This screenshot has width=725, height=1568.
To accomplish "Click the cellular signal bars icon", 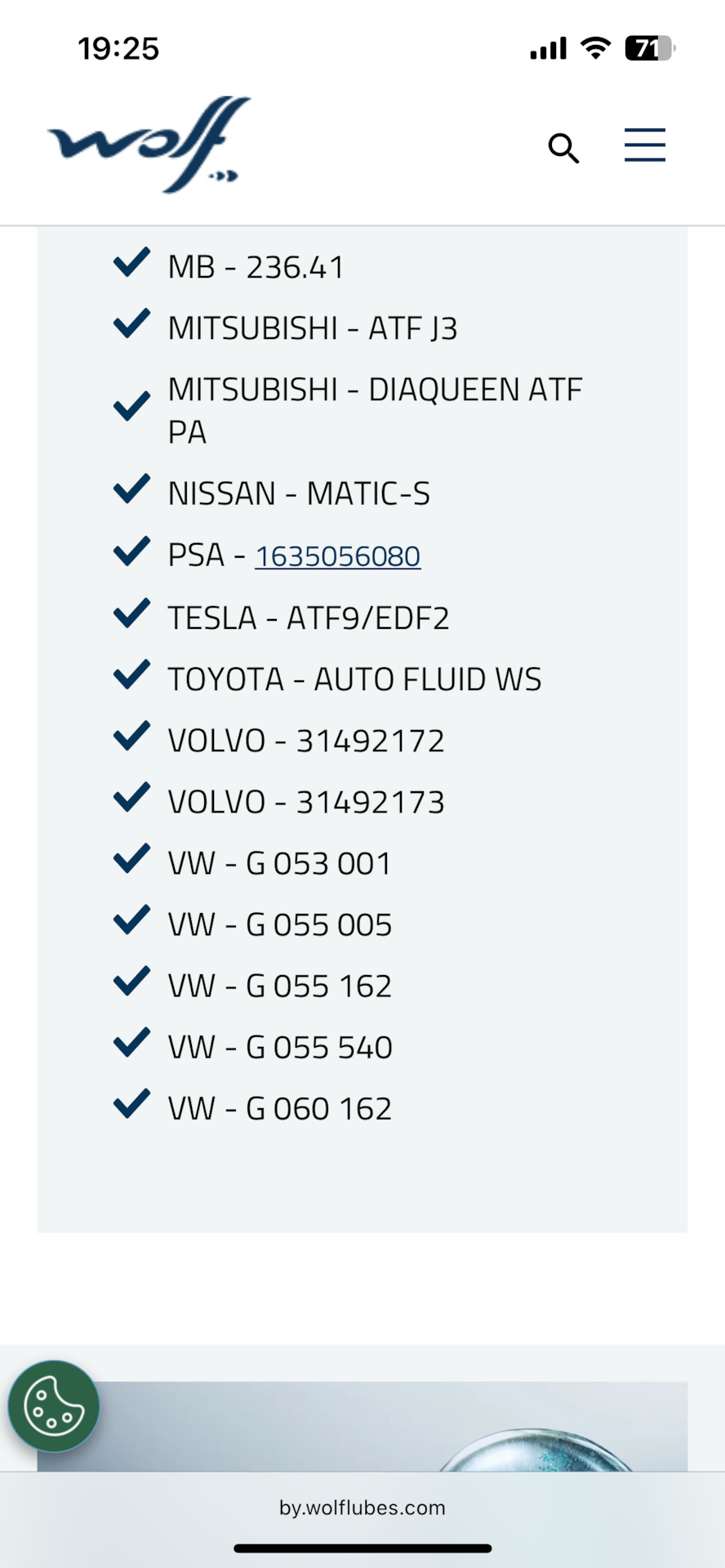I will coord(547,49).
